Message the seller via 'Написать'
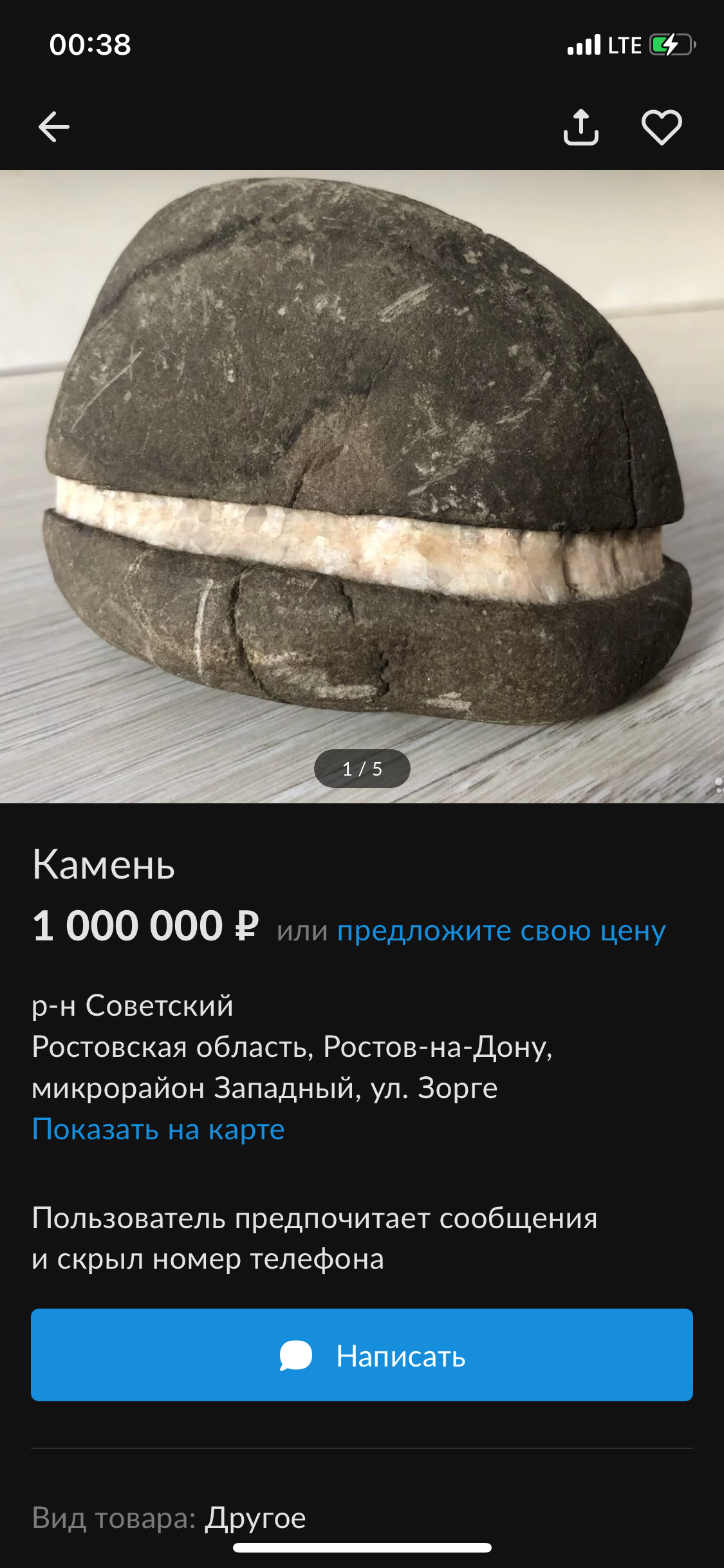Image resolution: width=724 pixels, height=1568 pixels. point(362,1355)
